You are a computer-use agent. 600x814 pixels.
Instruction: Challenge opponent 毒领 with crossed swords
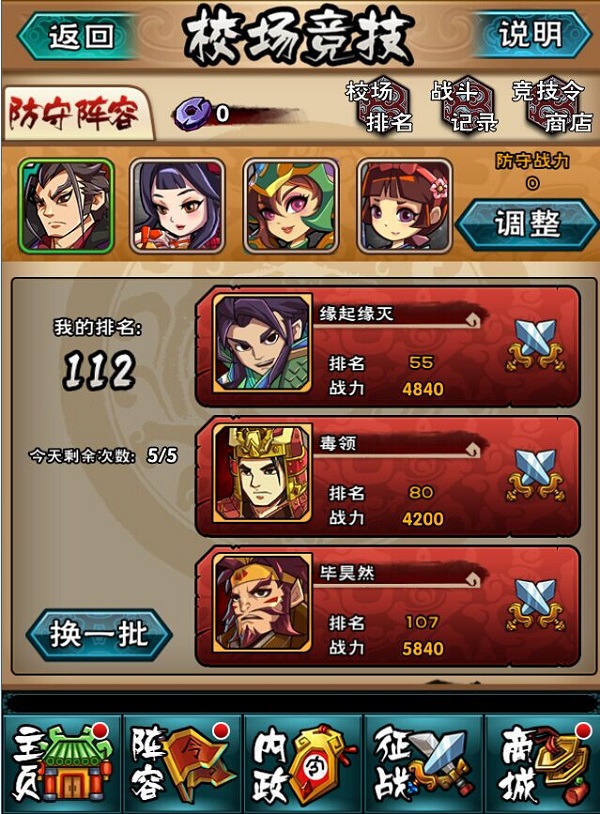(x=538, y=476)
